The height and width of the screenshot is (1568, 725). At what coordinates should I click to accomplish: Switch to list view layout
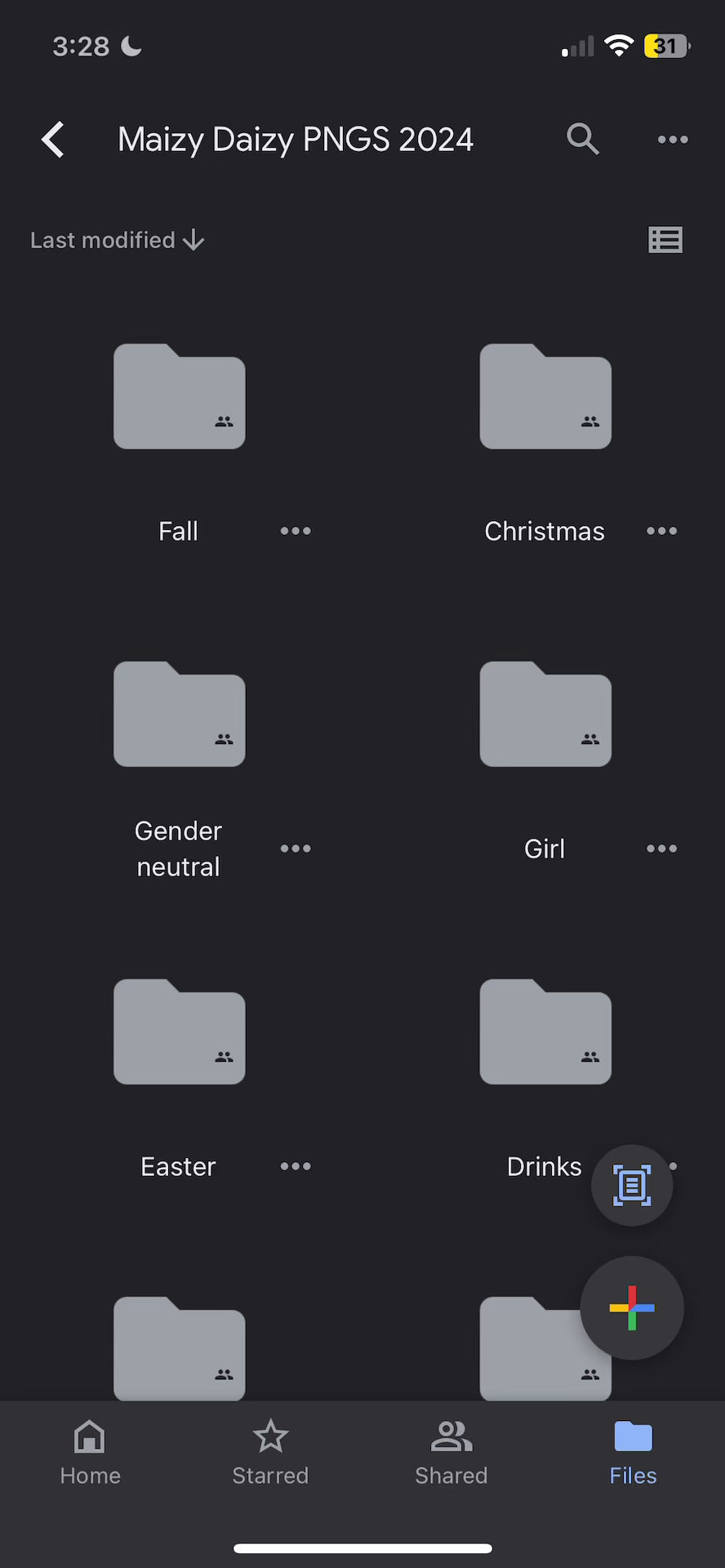click(665, 240)
